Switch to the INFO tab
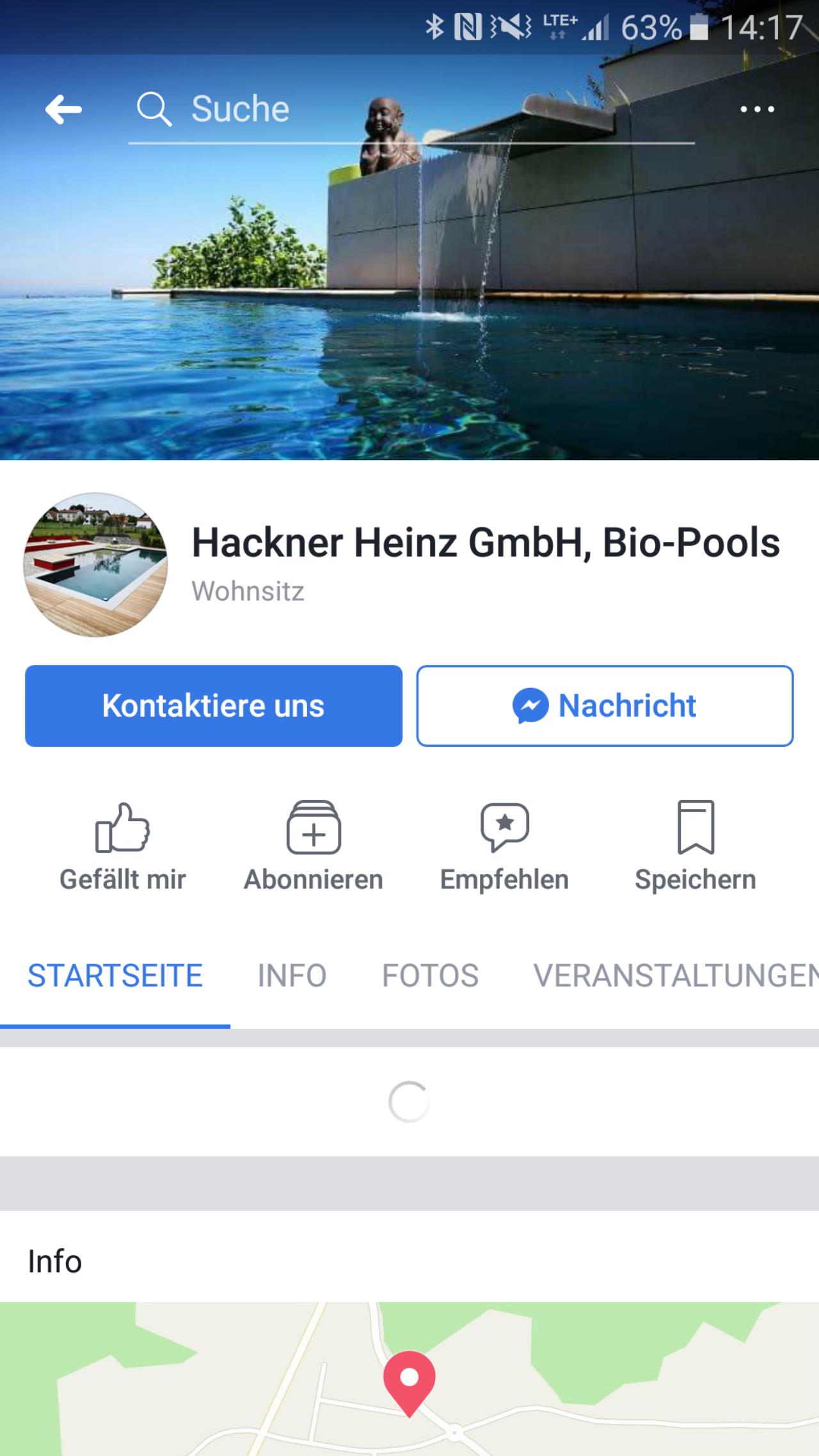 tap(292, 976)
